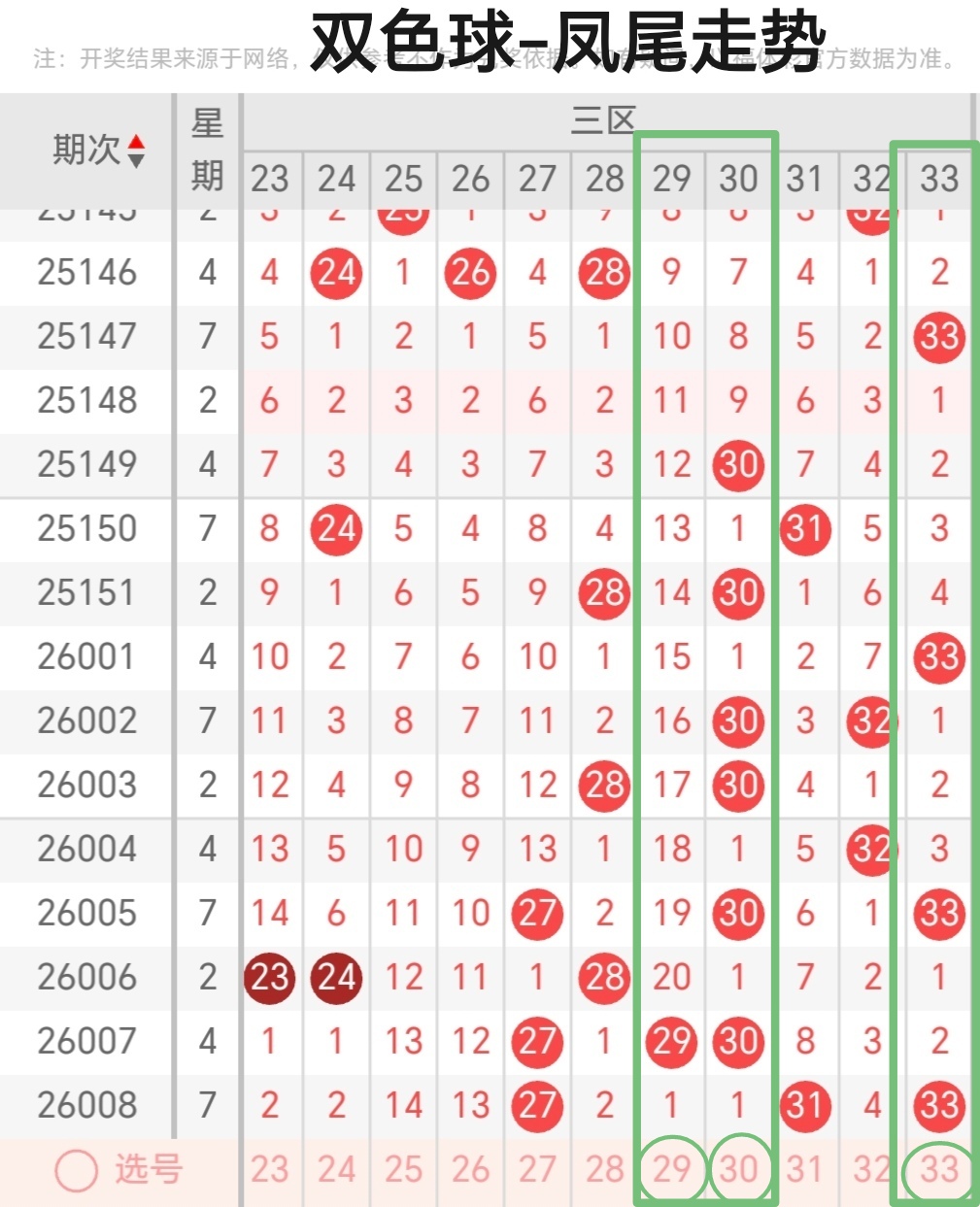
Task: Click the red ball 33 in row 25147
Action: (938, 337)
